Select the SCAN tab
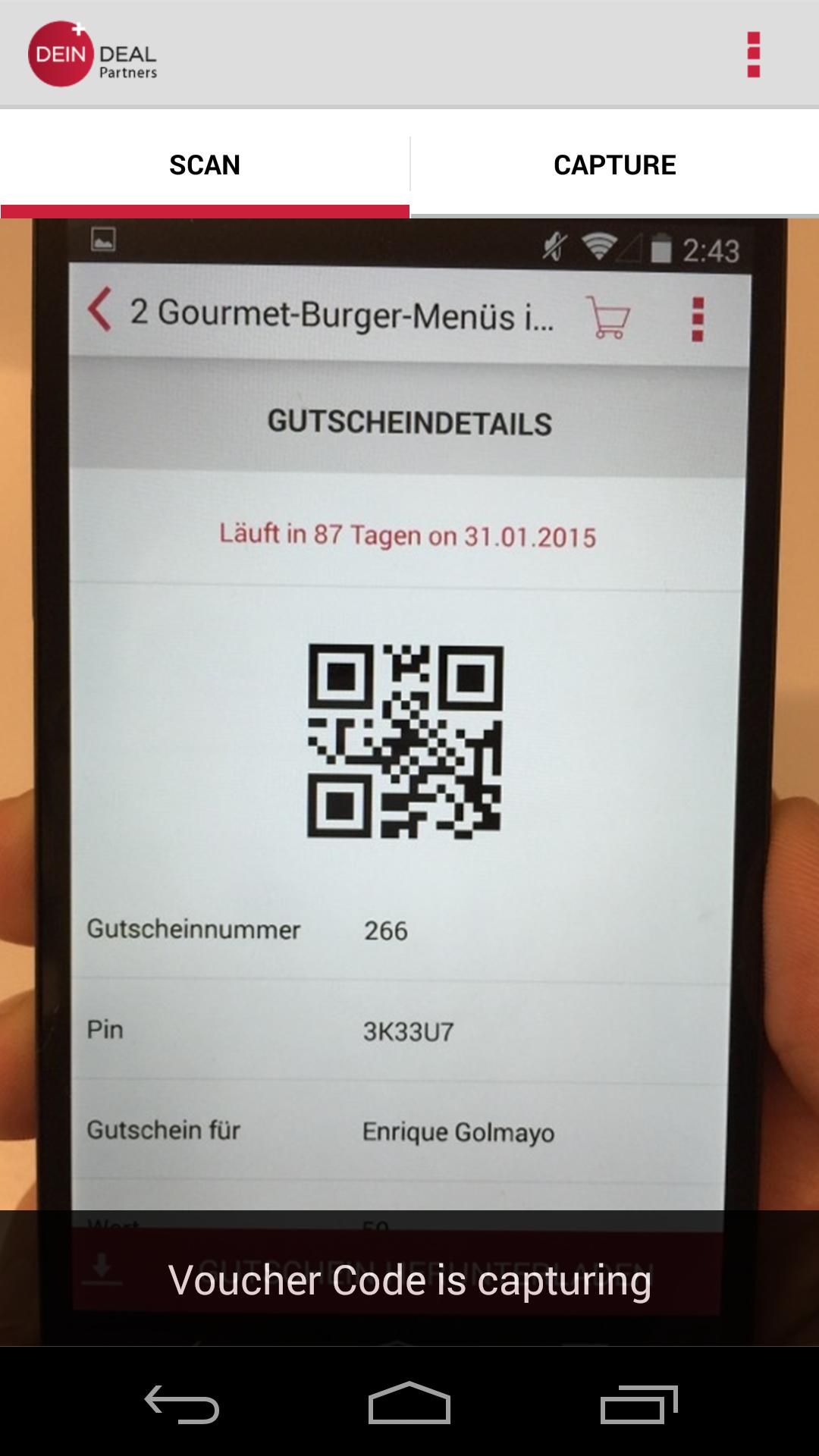Screen dimensions: 819x1456 (x=205, y=165)
